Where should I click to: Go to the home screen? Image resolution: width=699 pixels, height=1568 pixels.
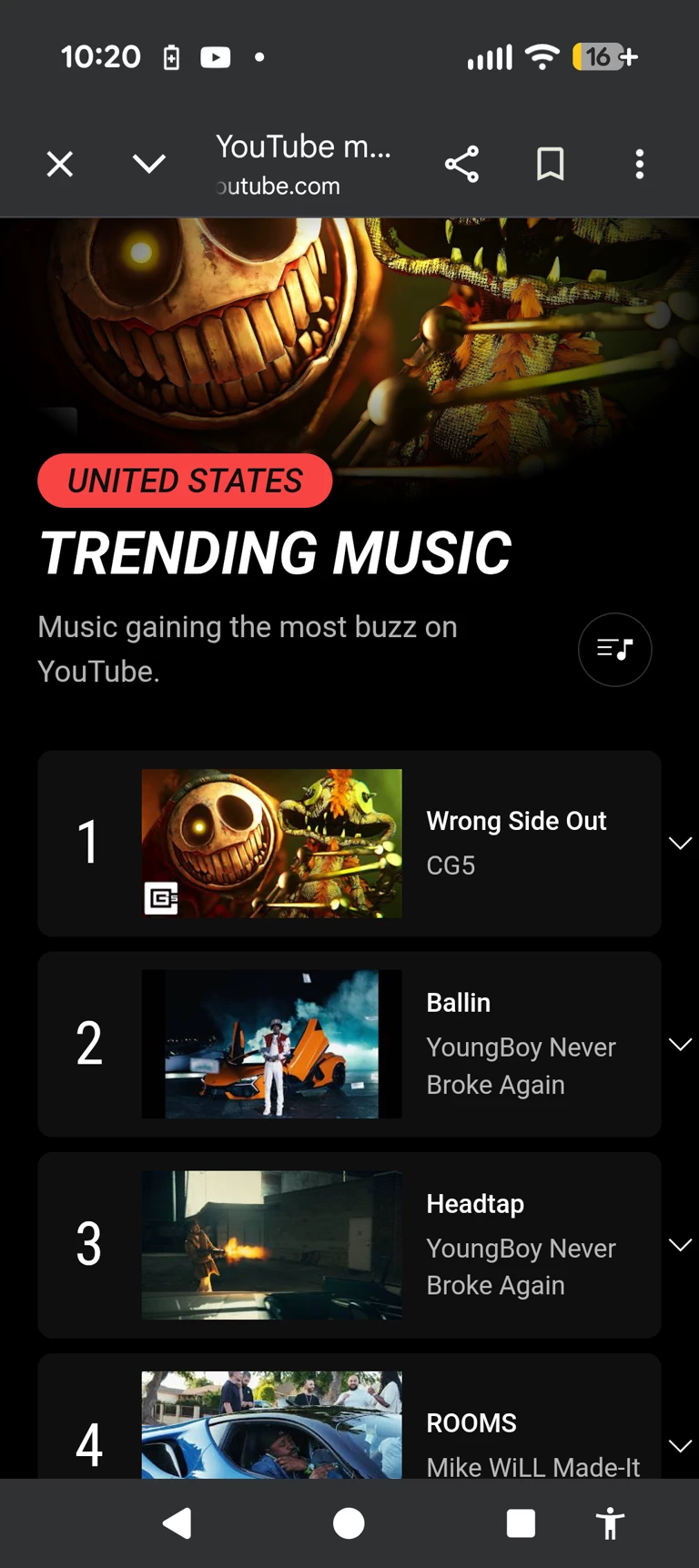pos(349,1523)
